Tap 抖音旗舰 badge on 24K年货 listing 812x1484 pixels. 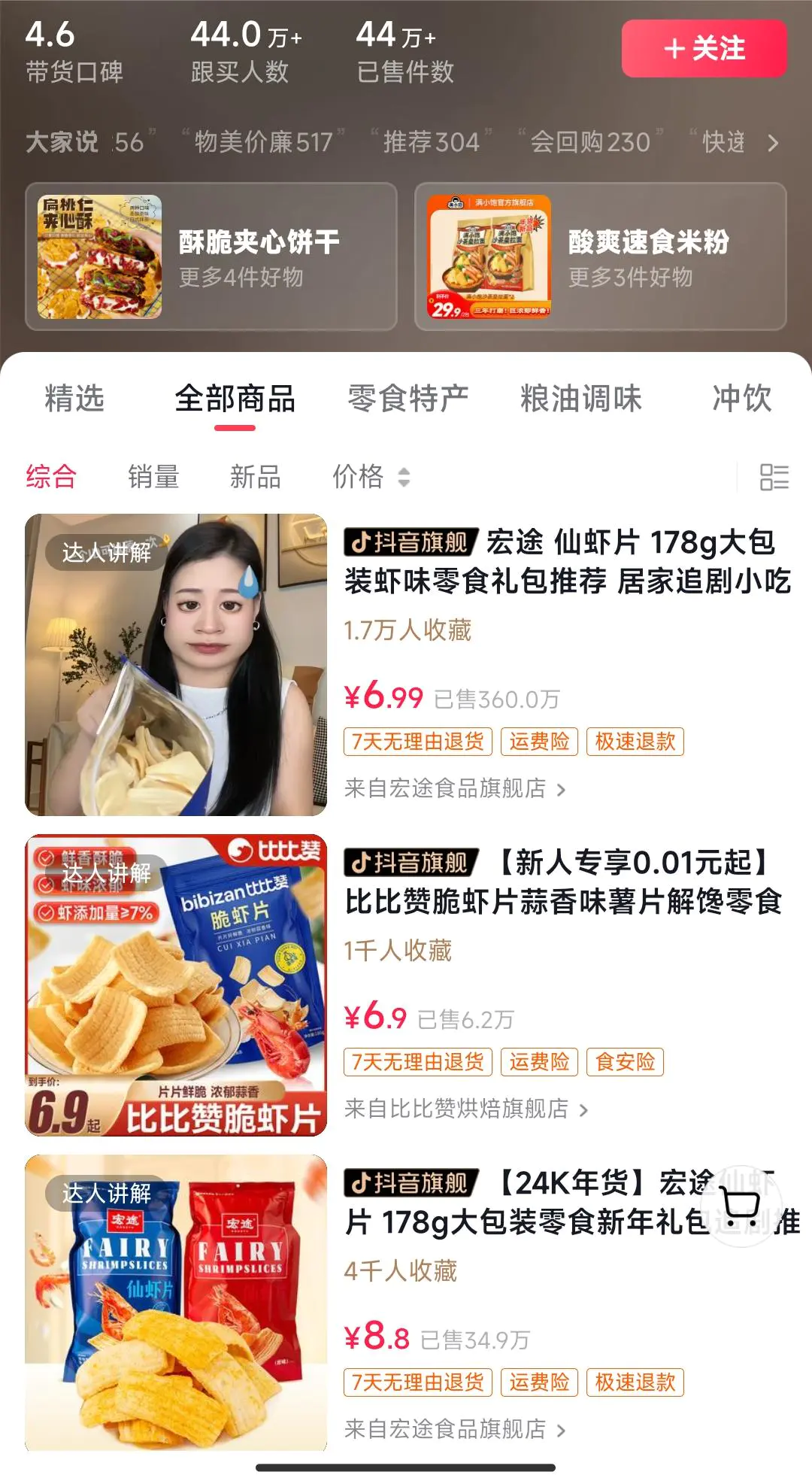(x=413, y=1181)
